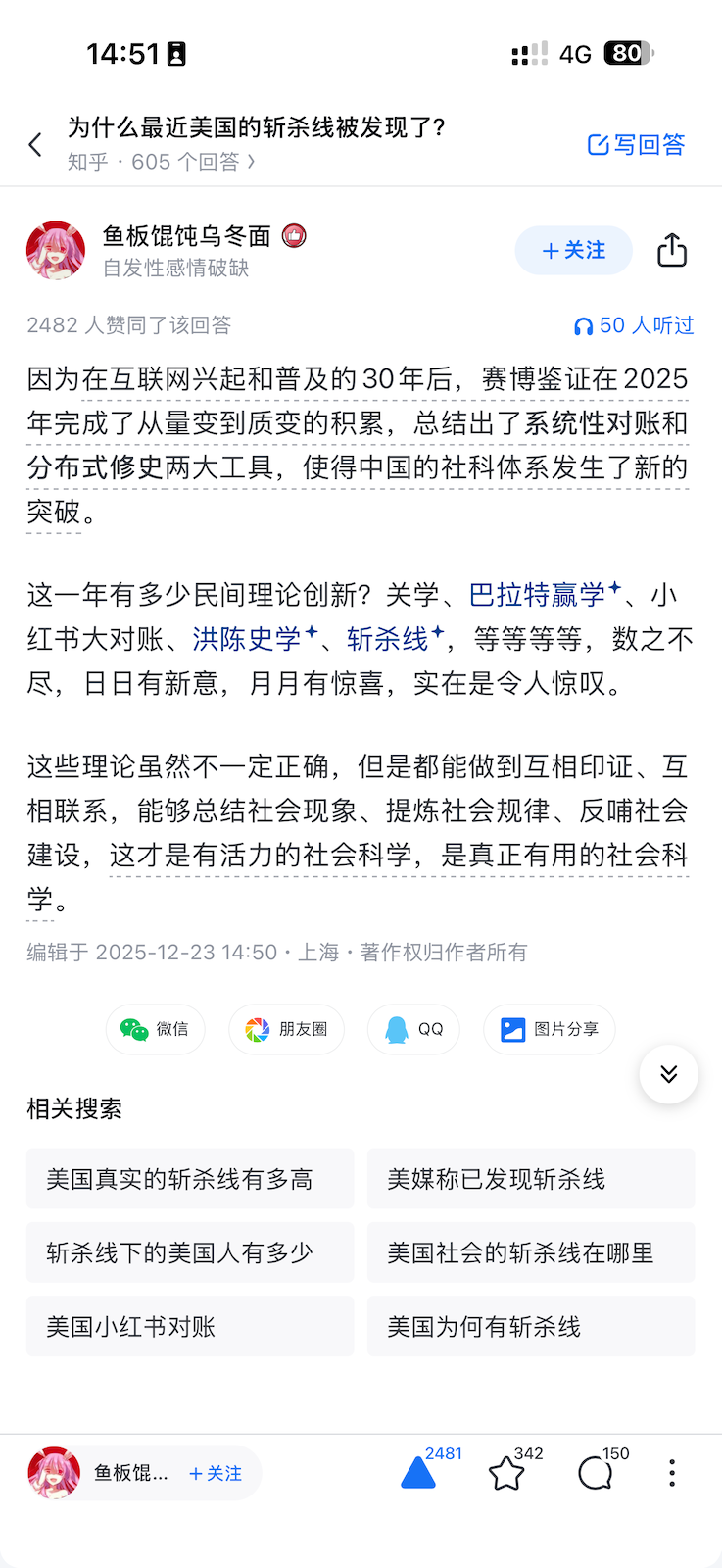Share the answer to 朋友圈
The image size is (722, 1568).
pyautogui.click(x=286, y=1029)
